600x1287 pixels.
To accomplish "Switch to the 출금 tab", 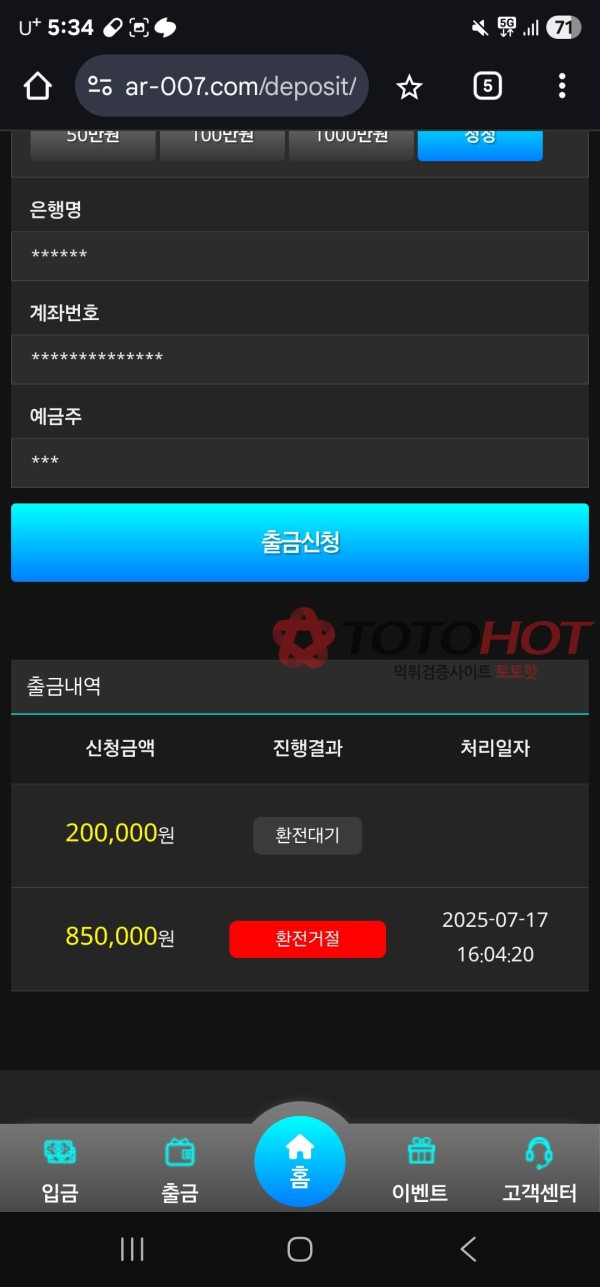I will (180, 1170).
